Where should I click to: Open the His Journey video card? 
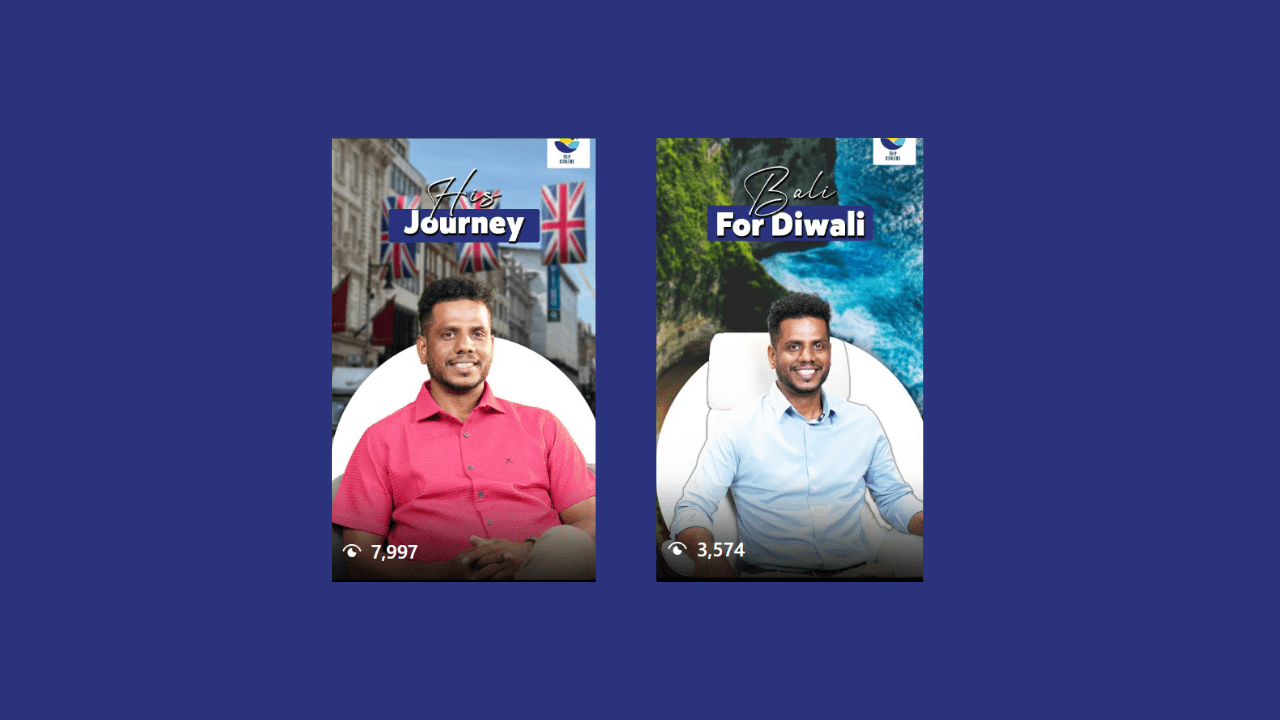(x=463, y=360)
